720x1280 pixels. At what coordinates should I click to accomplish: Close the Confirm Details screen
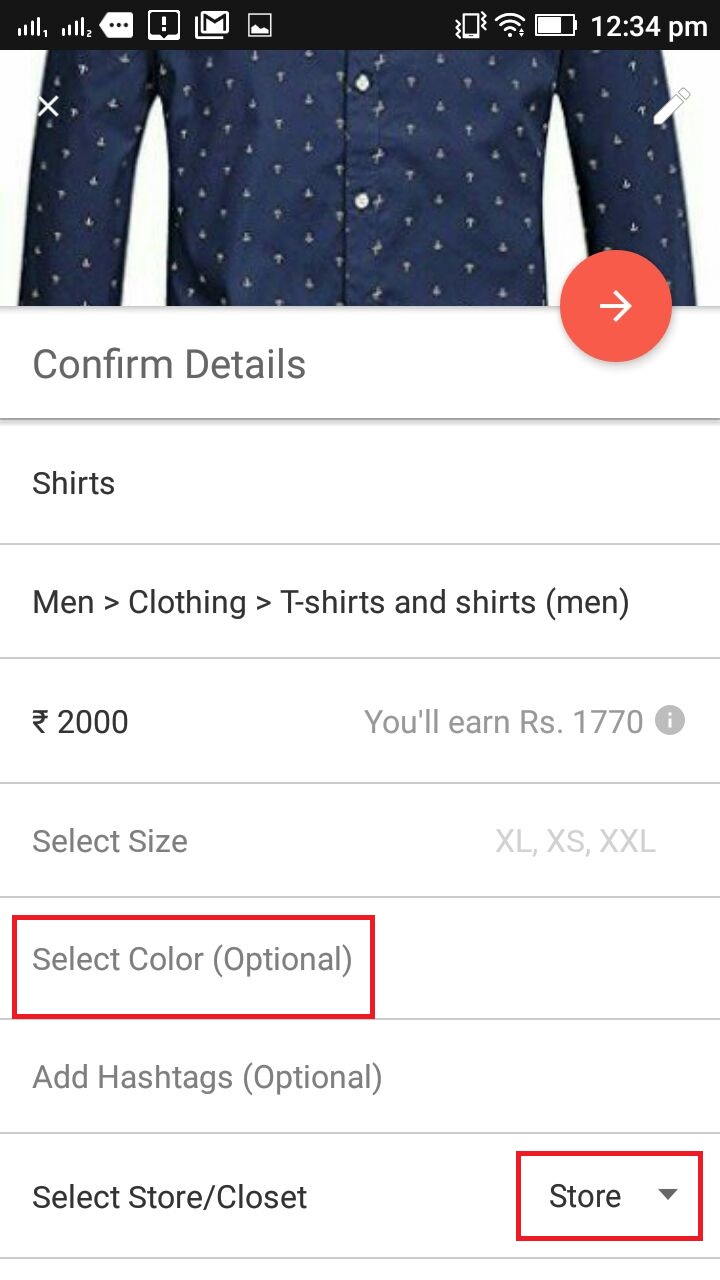point(48,106)
